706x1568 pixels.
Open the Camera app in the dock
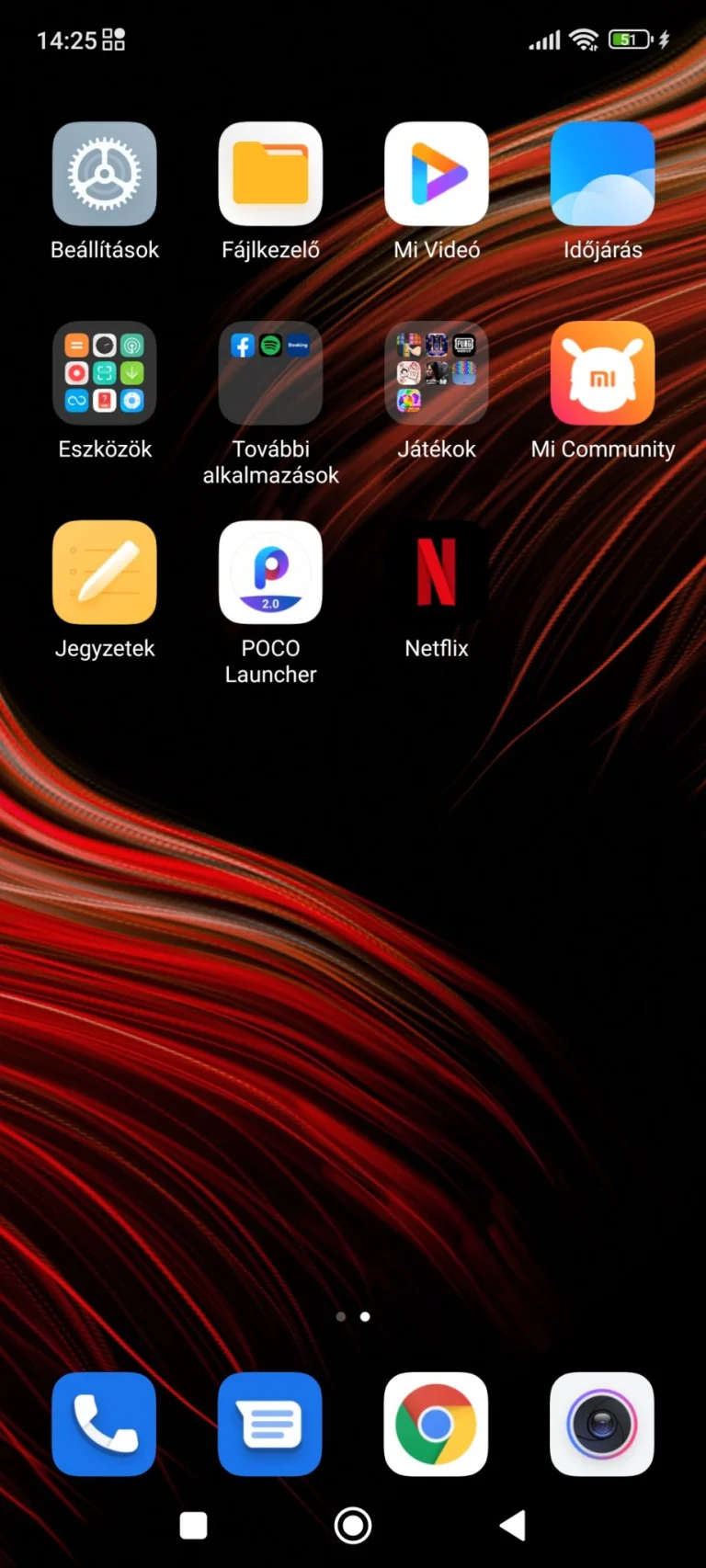click(602, 1424)
